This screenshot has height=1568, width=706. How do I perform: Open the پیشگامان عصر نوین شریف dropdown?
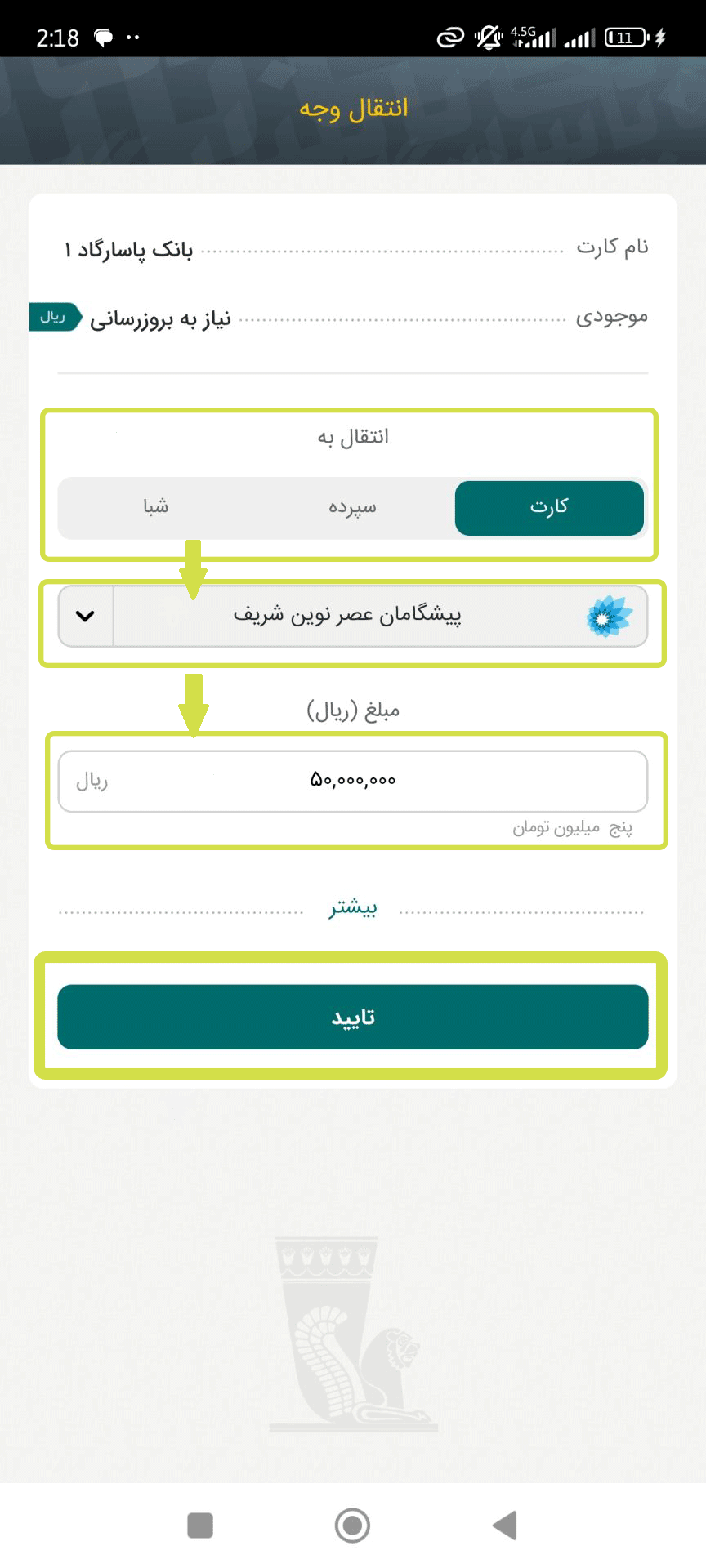352,616
